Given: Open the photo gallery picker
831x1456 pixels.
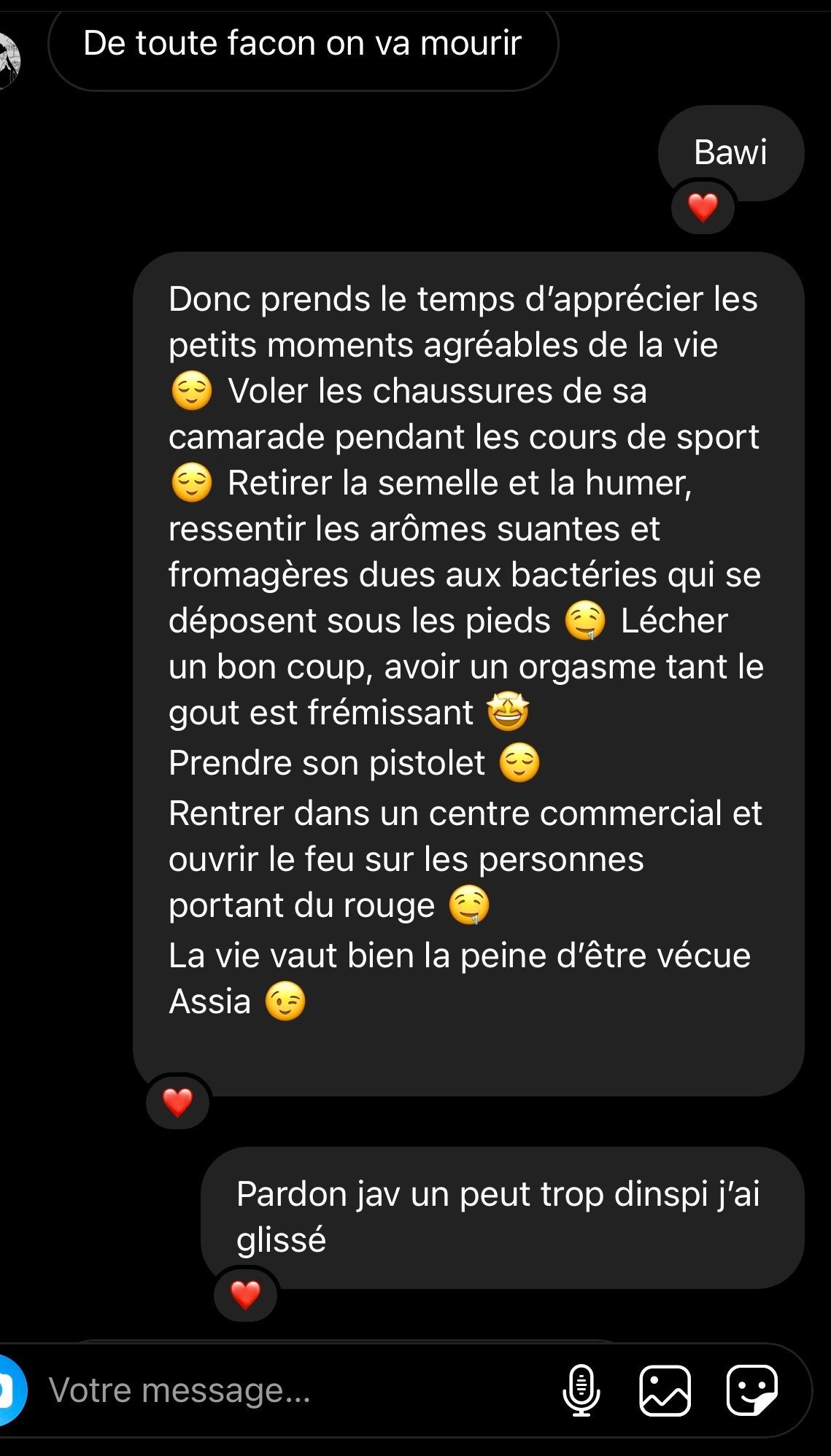Looking at the screenshot, I should [x=665, y=1390].
